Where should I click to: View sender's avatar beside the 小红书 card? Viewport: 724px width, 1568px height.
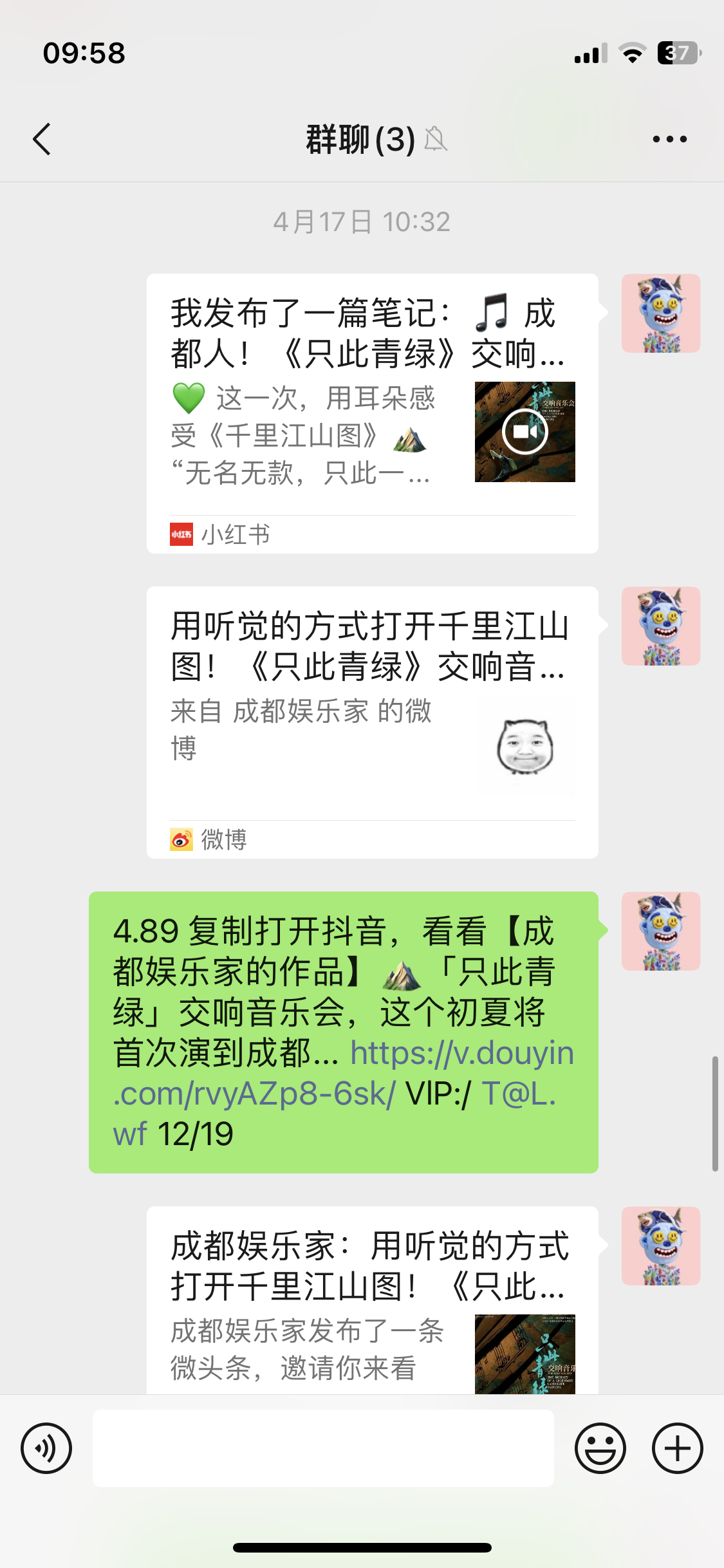pos(660,313)
